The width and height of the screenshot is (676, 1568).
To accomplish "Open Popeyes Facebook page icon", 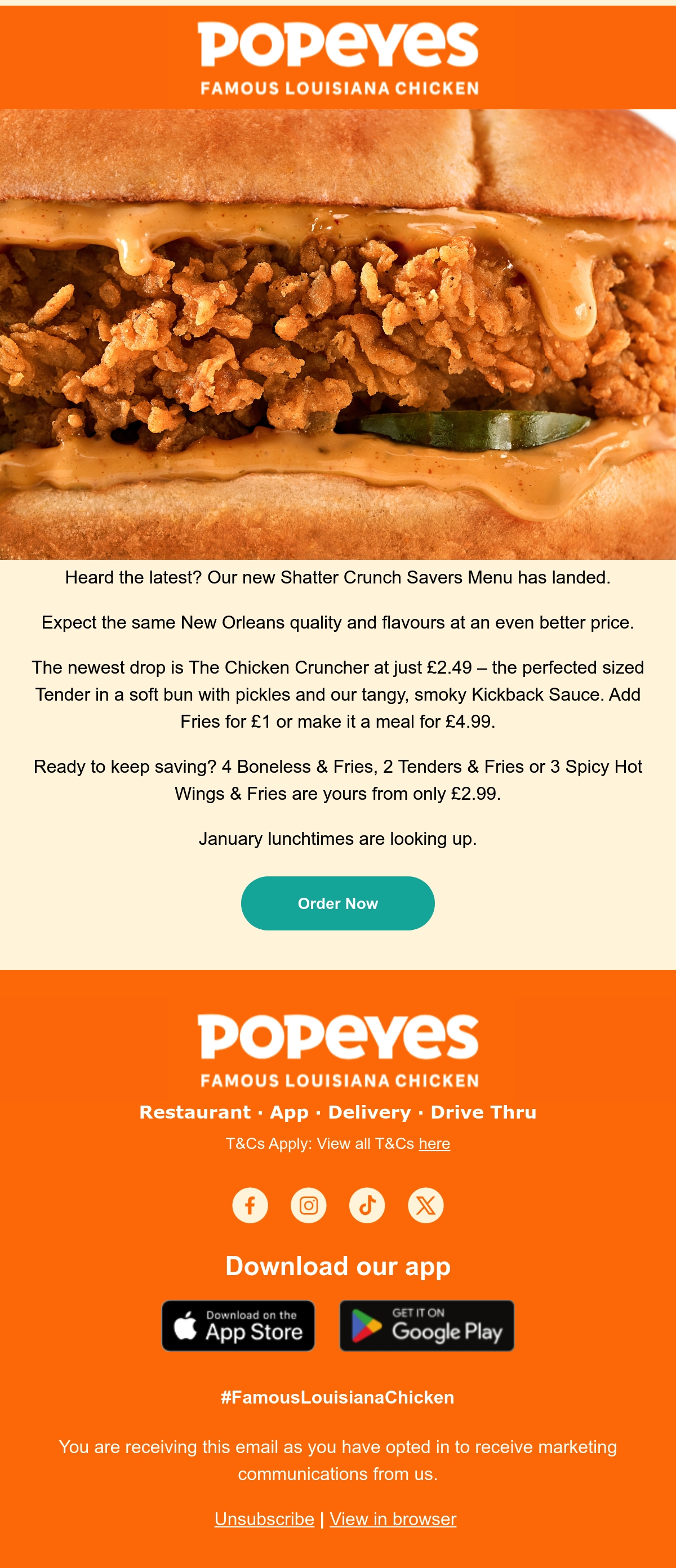I will tap(250, 1205).
